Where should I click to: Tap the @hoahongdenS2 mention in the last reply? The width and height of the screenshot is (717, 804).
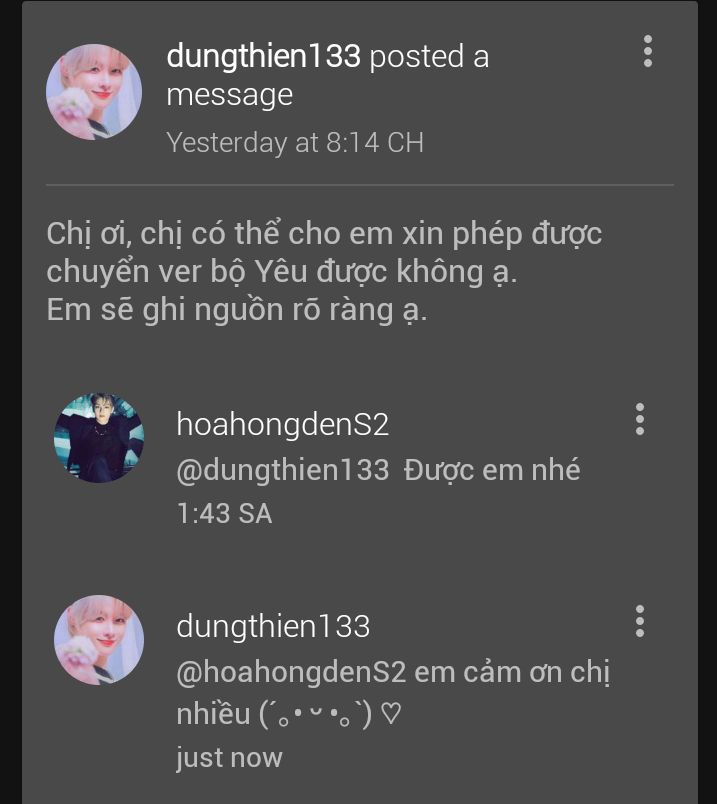pos(291,671)
